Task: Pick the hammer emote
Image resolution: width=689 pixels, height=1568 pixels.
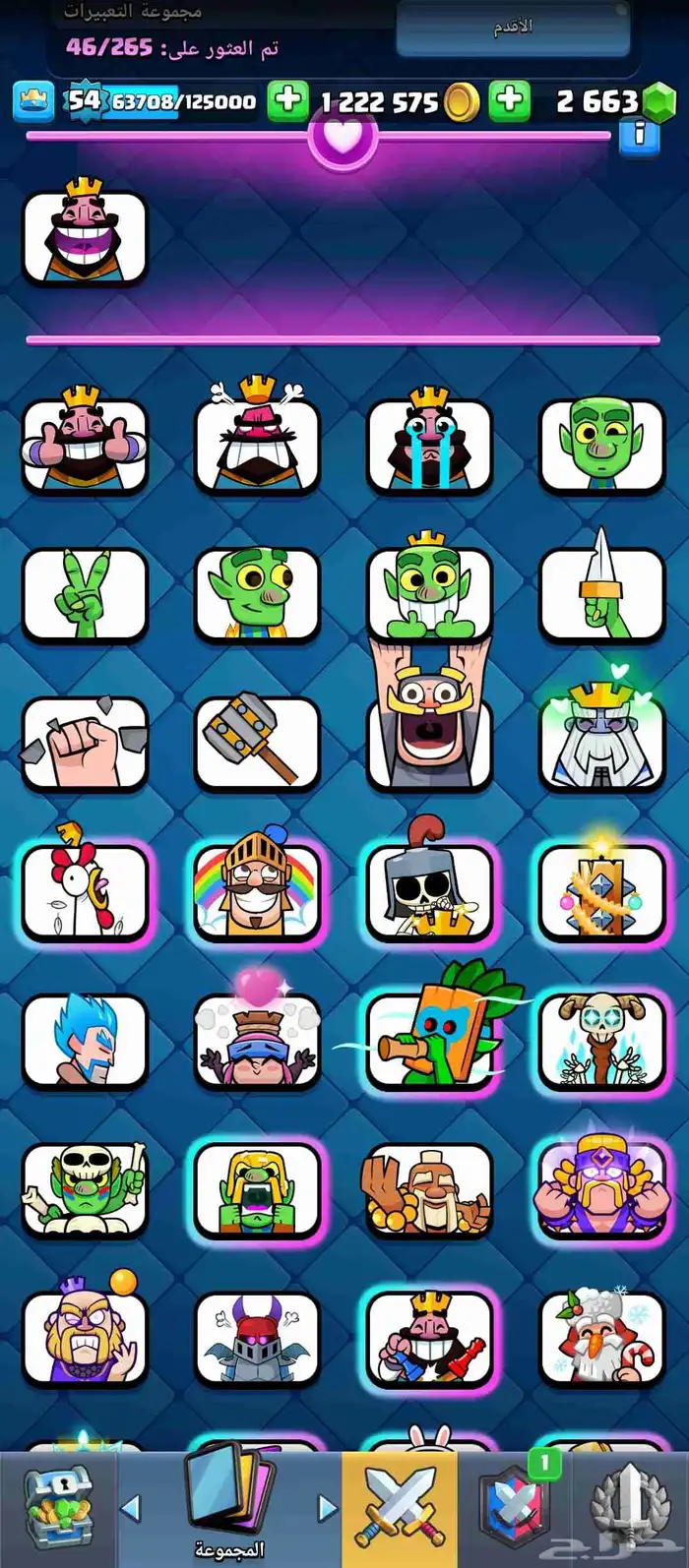Action: click(x=257, y=743)
